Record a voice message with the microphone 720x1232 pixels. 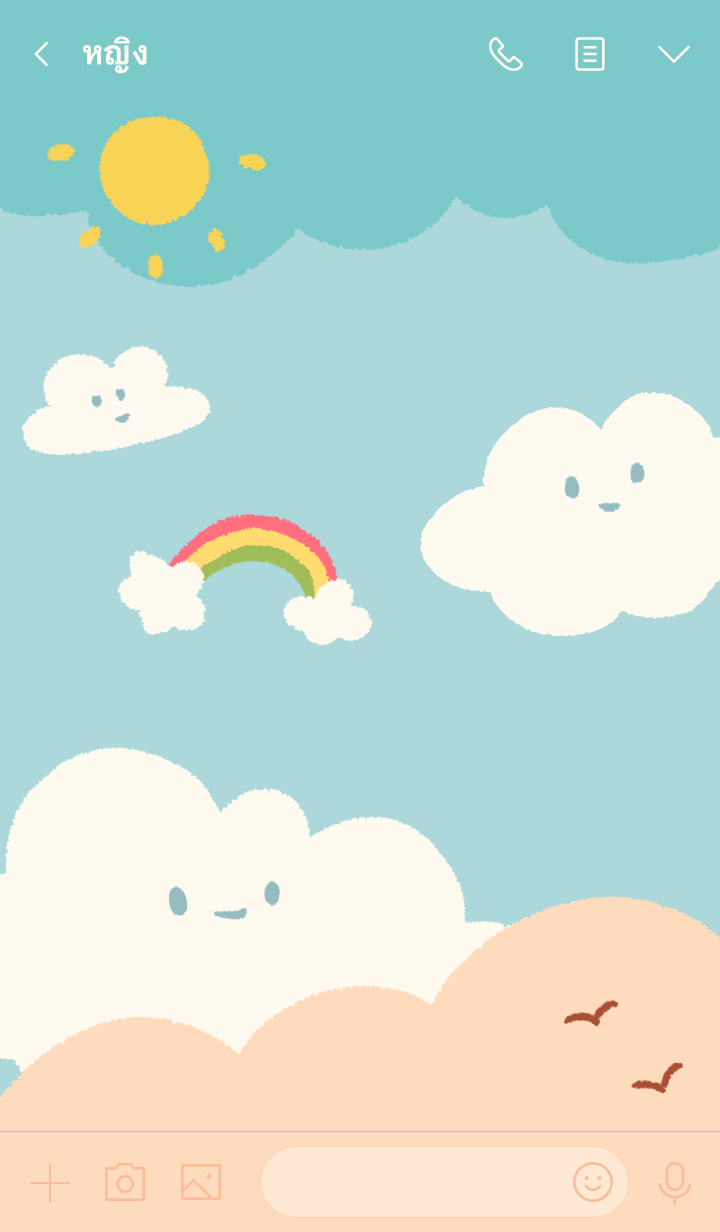[x=675, y=1182]
